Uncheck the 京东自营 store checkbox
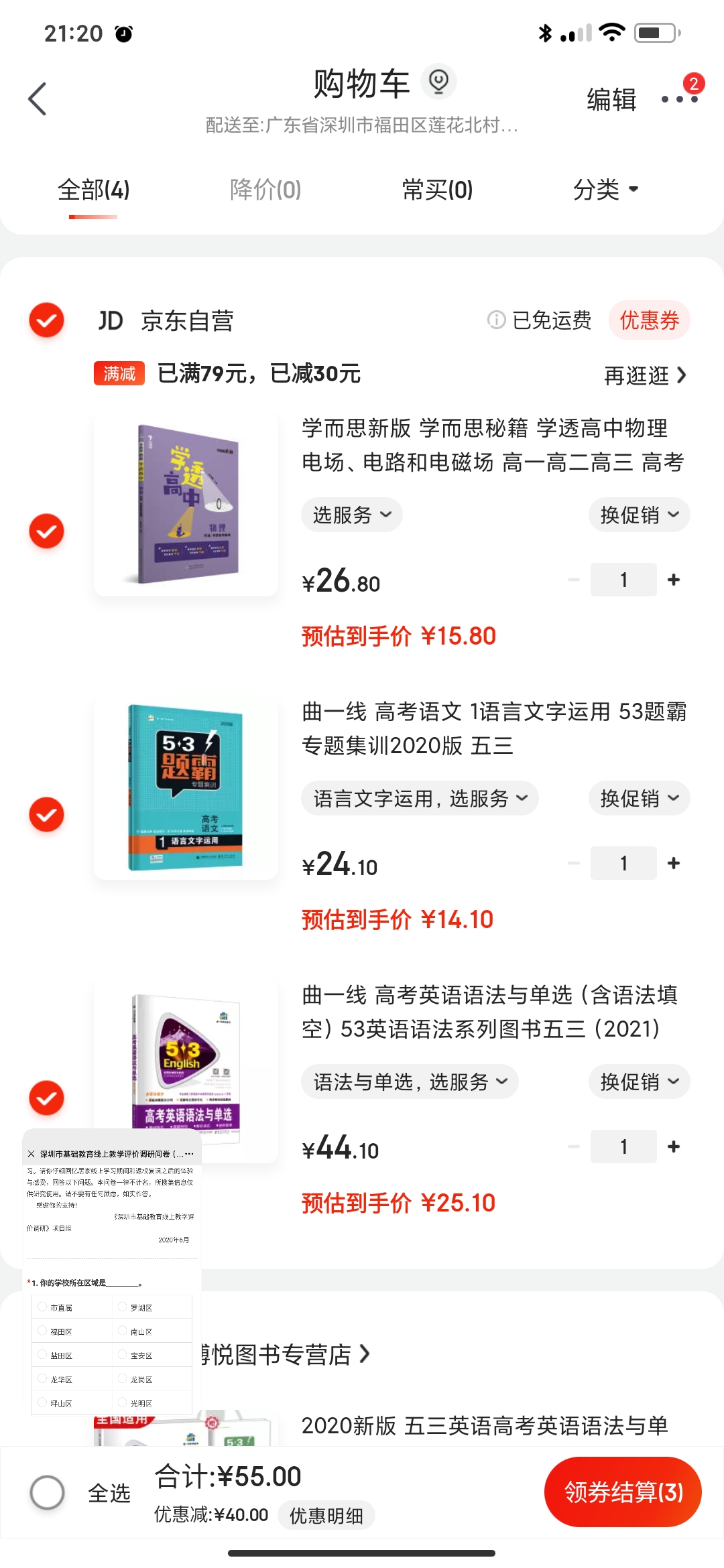This screenshot has width=724, height=1568. tap(46, 320)
